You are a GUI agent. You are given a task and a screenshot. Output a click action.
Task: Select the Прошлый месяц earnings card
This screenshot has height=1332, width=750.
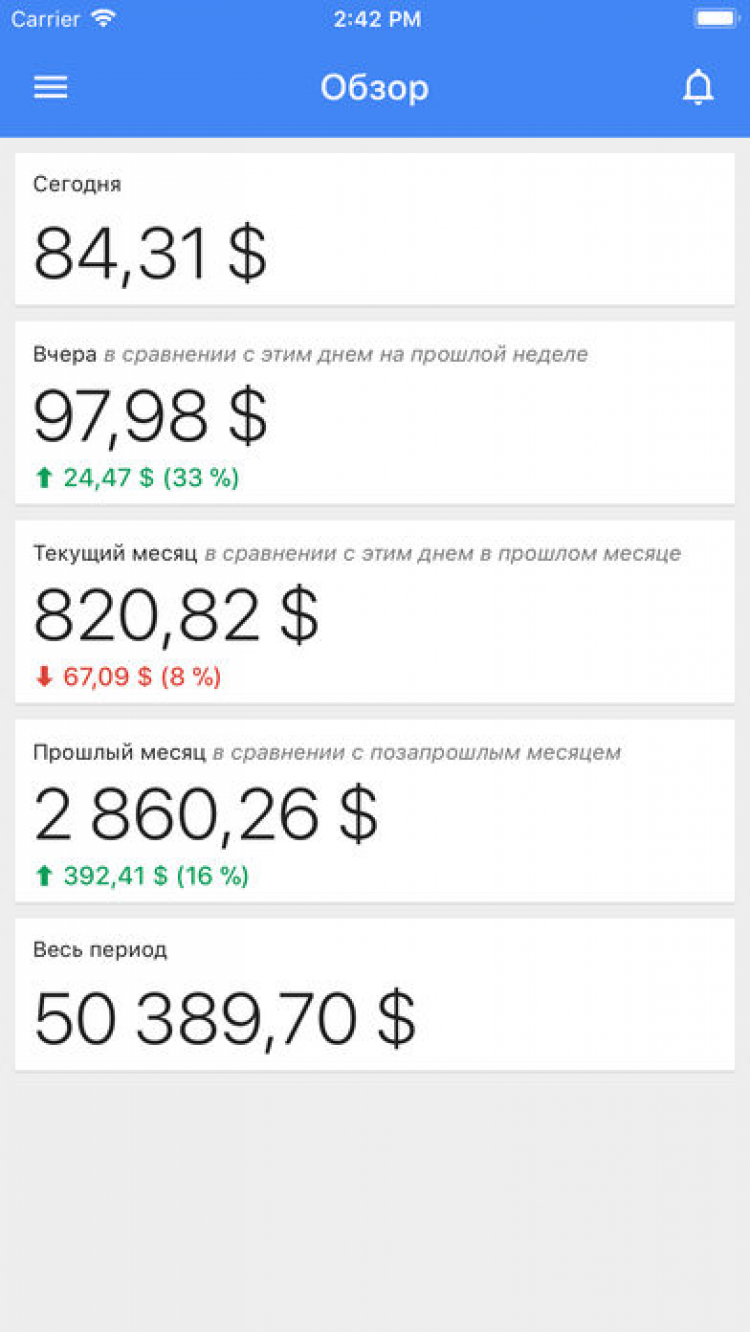click(x=374, y=811)
